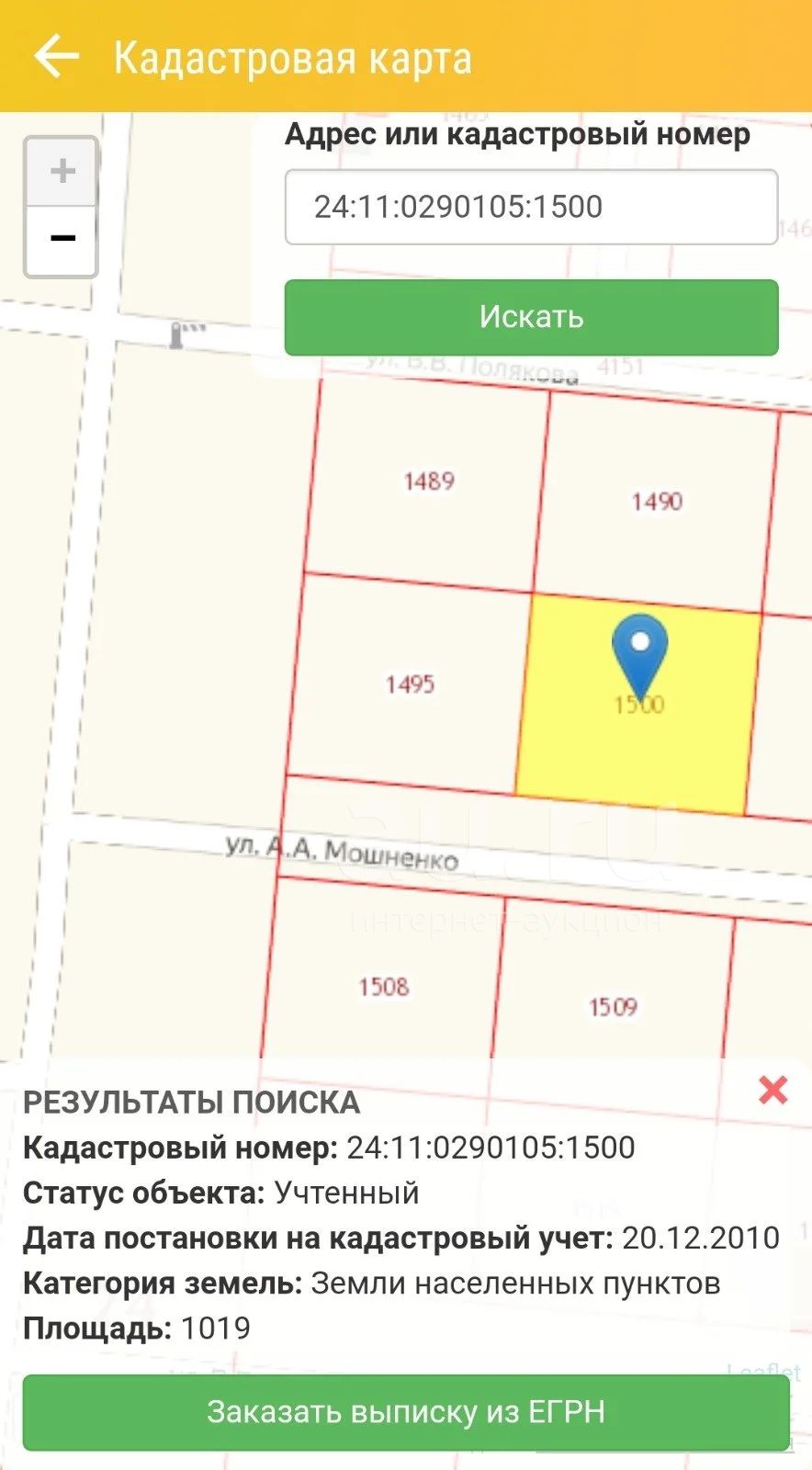Close the search results panel

pos(773,1090)
